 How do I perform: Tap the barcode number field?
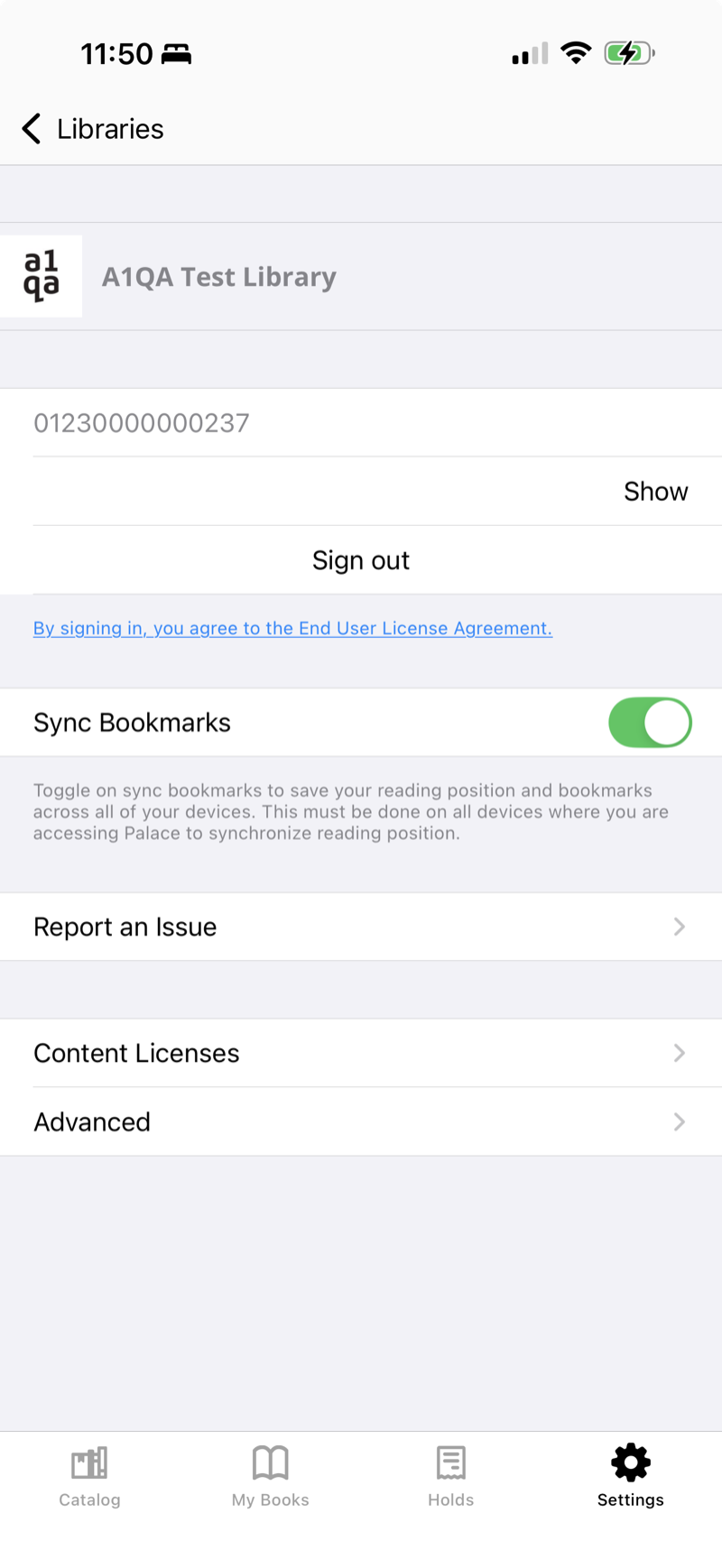click(x=361, y=423)
